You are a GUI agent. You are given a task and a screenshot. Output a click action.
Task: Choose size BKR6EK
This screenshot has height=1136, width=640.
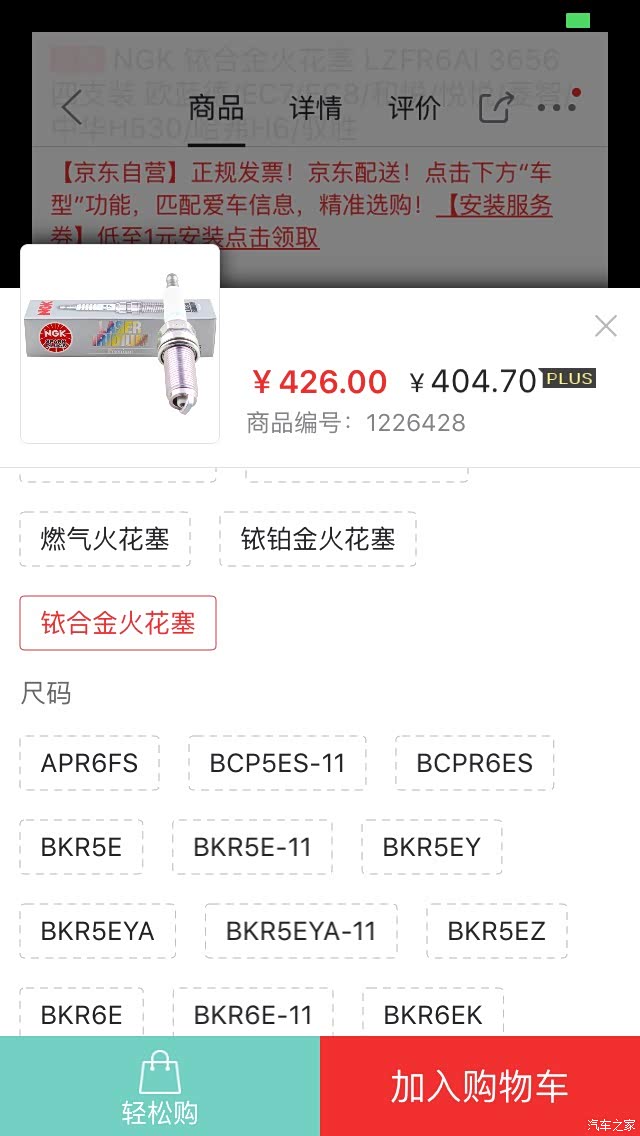432,1014
